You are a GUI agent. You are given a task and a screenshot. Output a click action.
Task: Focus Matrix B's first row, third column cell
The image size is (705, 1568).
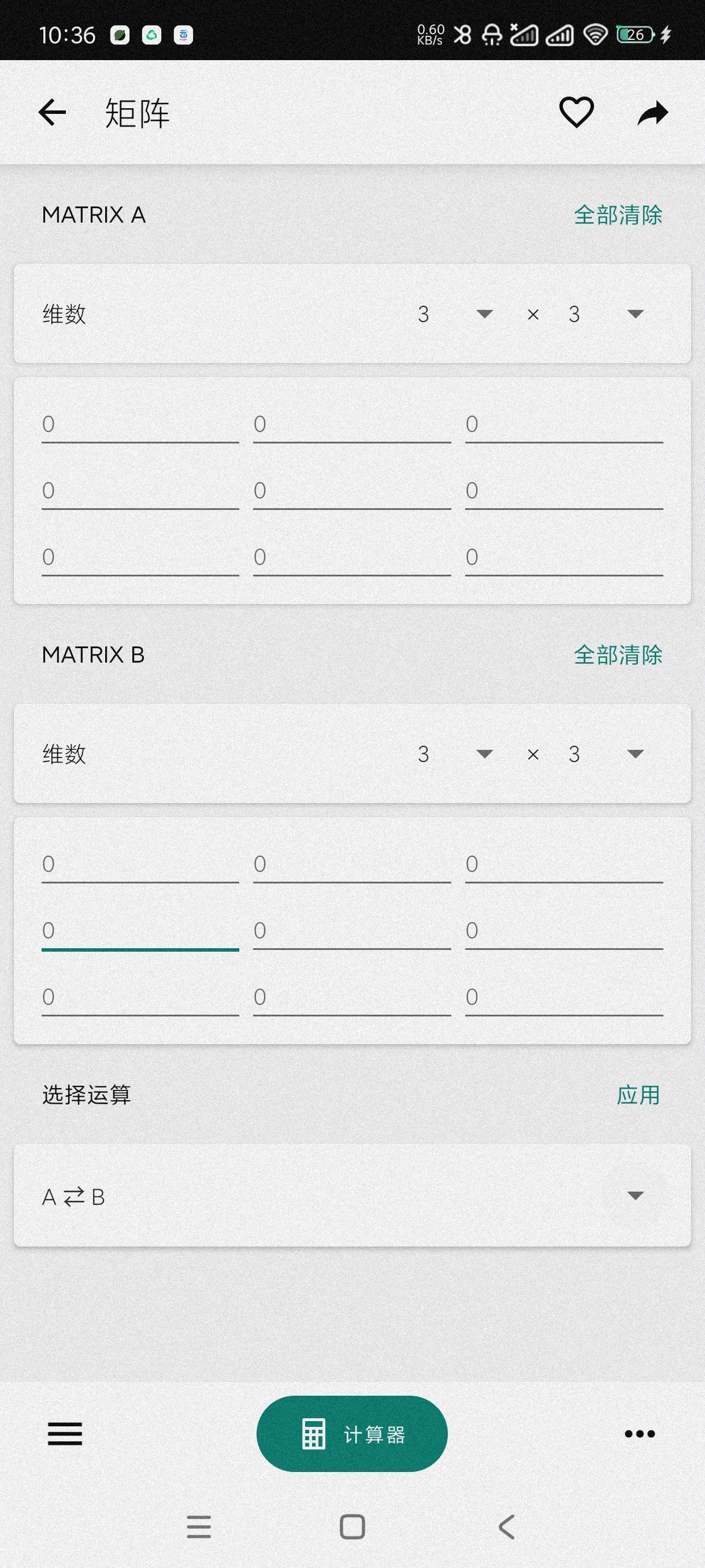coord(563,864)
